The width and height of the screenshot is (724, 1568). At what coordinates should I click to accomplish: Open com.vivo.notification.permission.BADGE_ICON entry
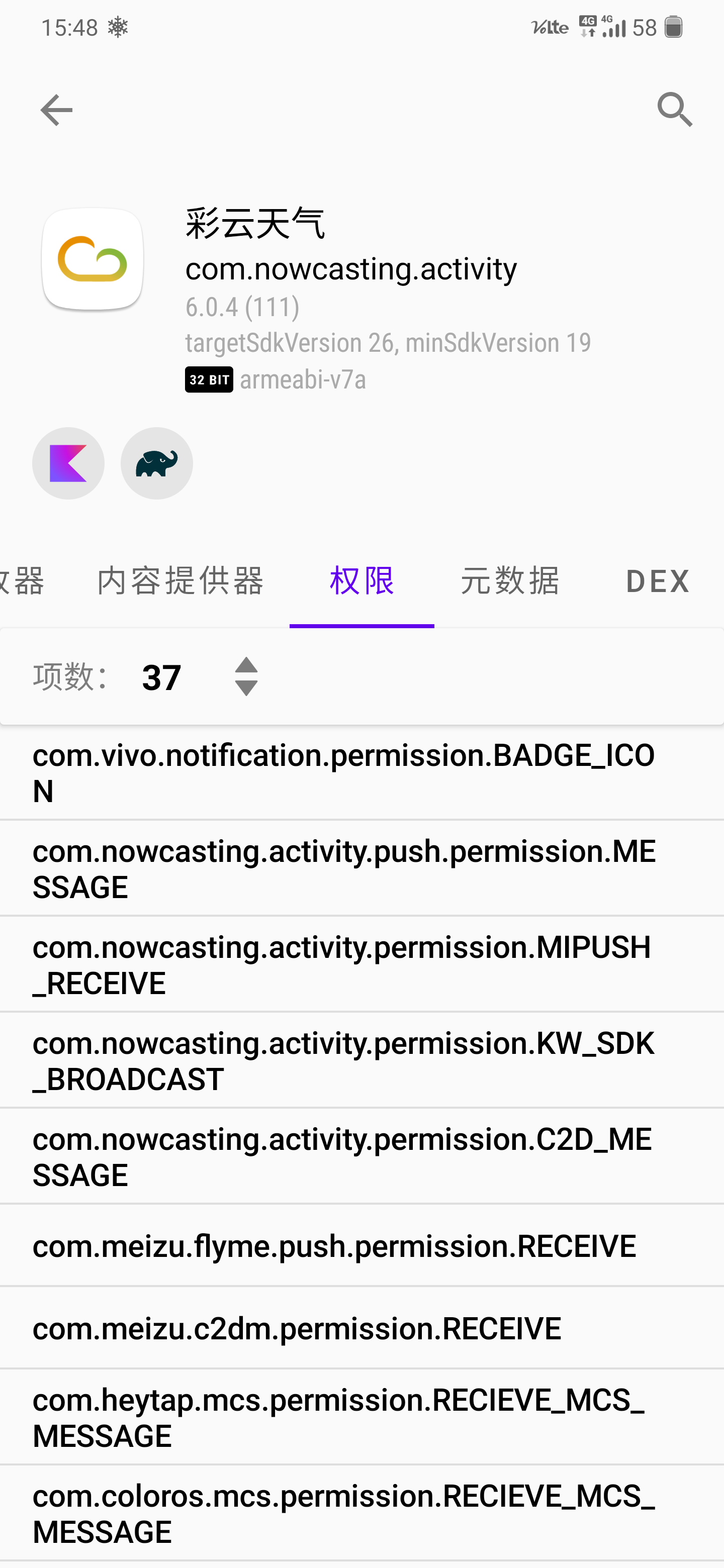click(x=361, y=773)
